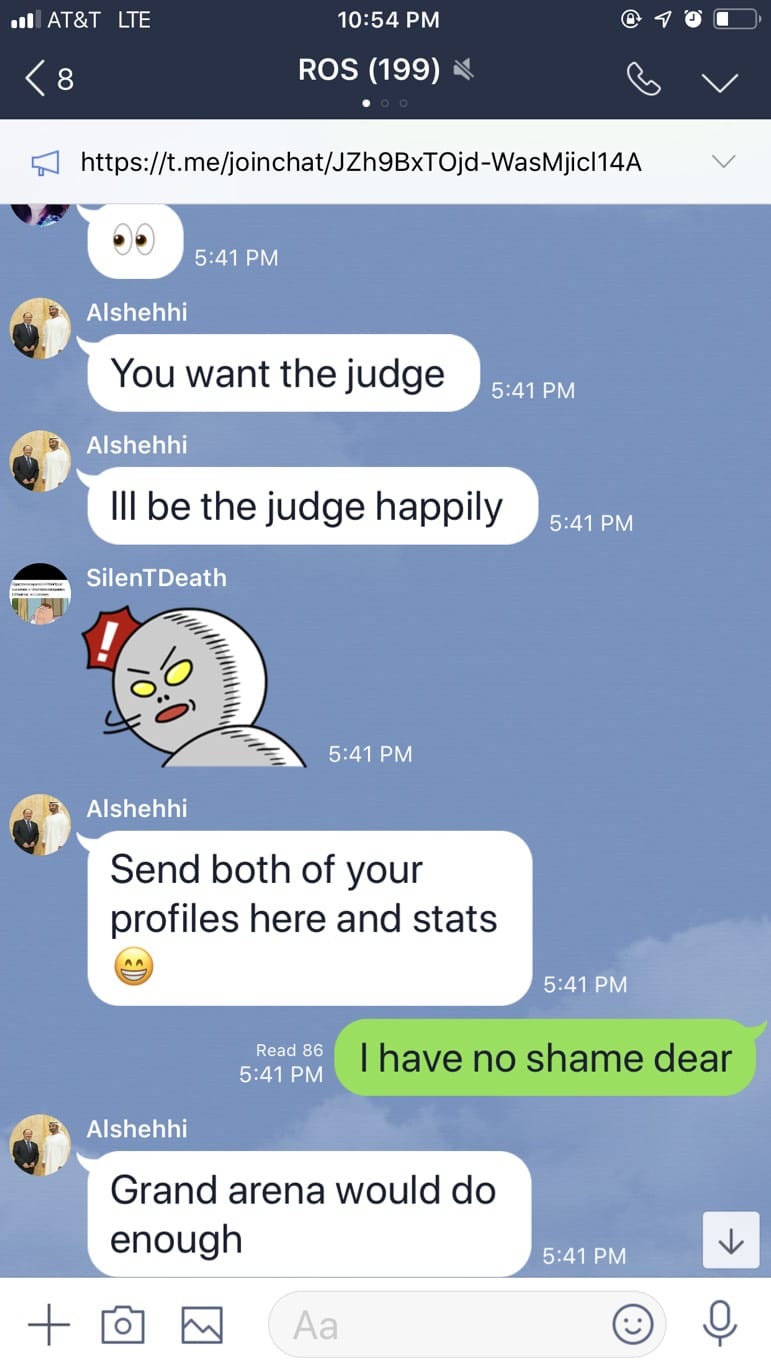Open the camera to take a photo

point(123,1325)
